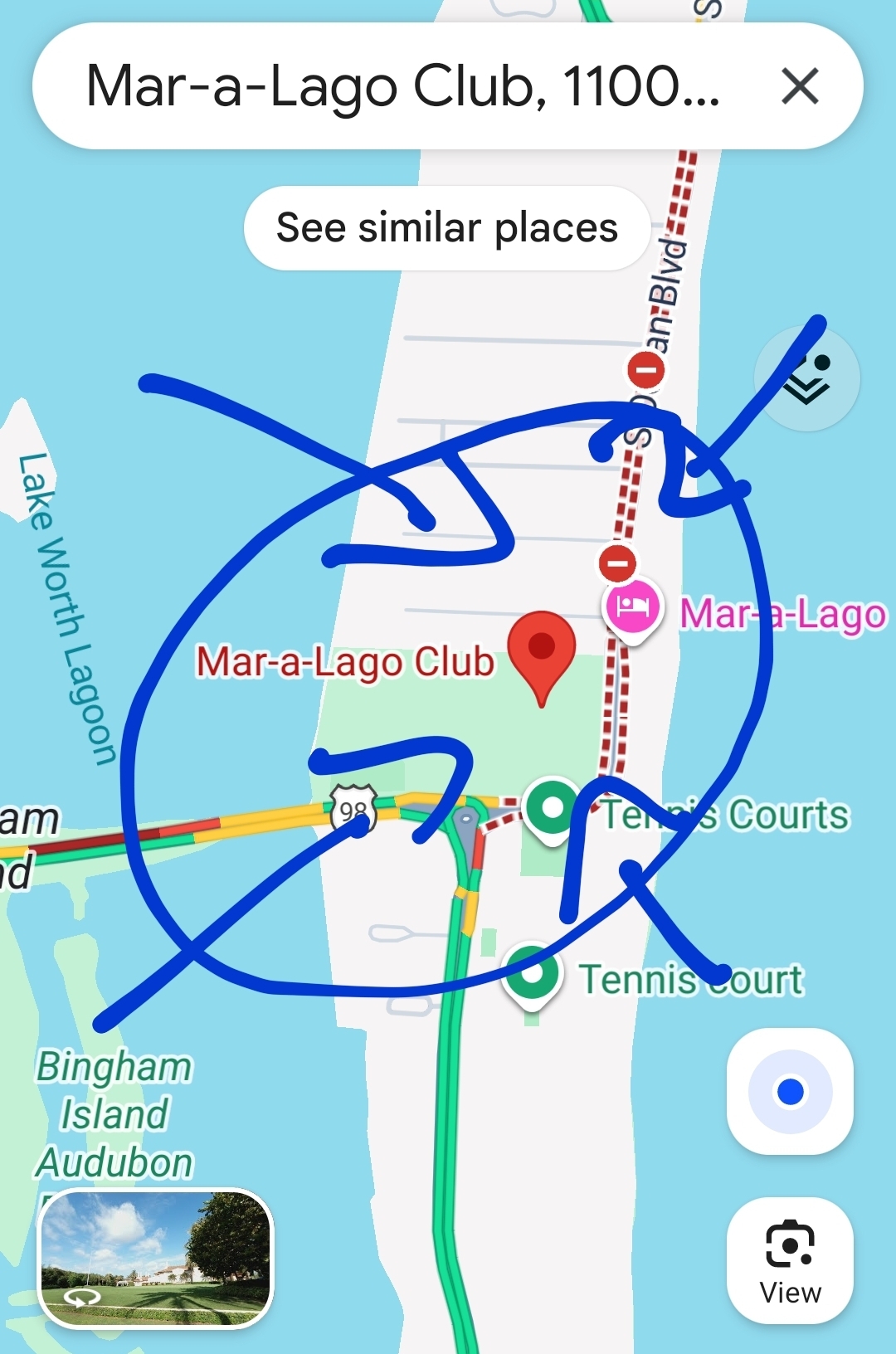This screenshot has width=896, height=1354.
Task: Clear the Mar-a-Lago Club search
Action: (x=800, y=86)
